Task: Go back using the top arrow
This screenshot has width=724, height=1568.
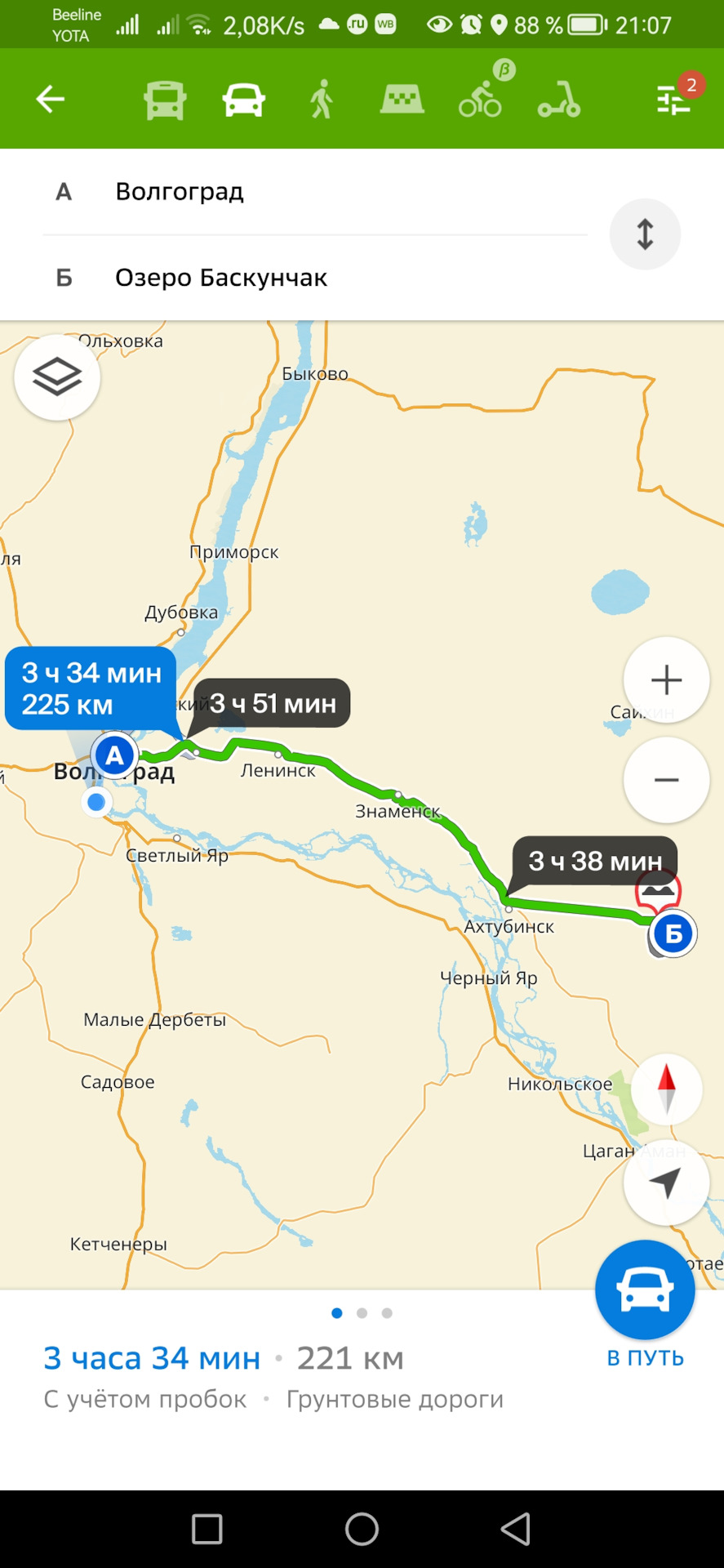Action: coord(50,100)
